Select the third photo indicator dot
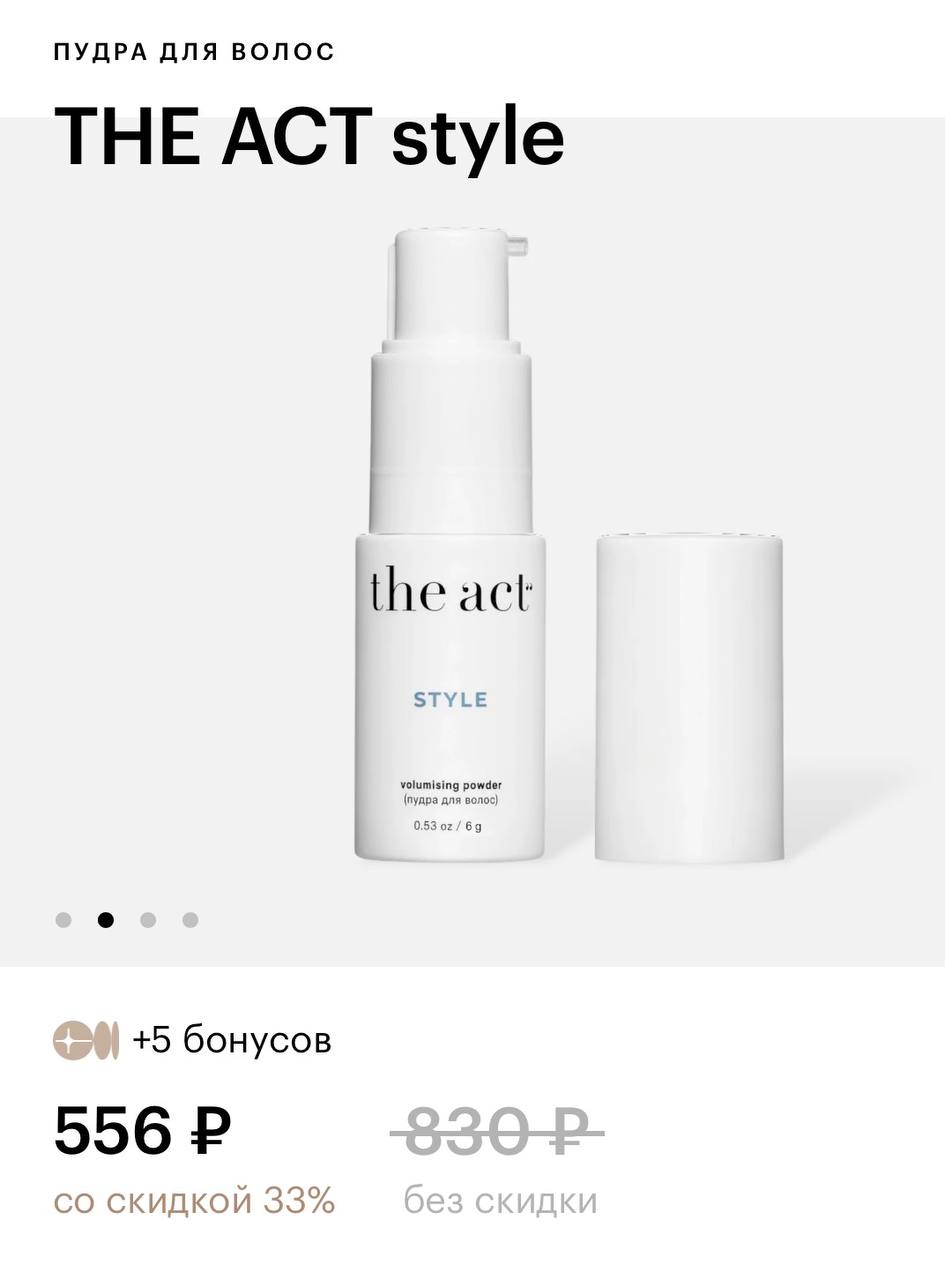Image resolution: width=945 pixels, height=1280 pixels. coord(148,920)
